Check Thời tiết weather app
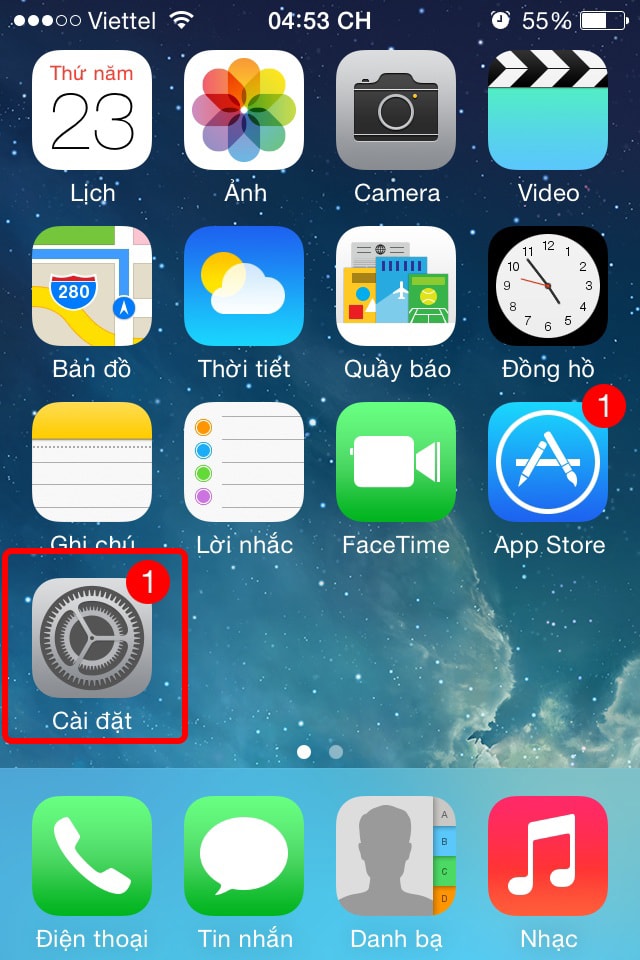 [x=244, y=286]
